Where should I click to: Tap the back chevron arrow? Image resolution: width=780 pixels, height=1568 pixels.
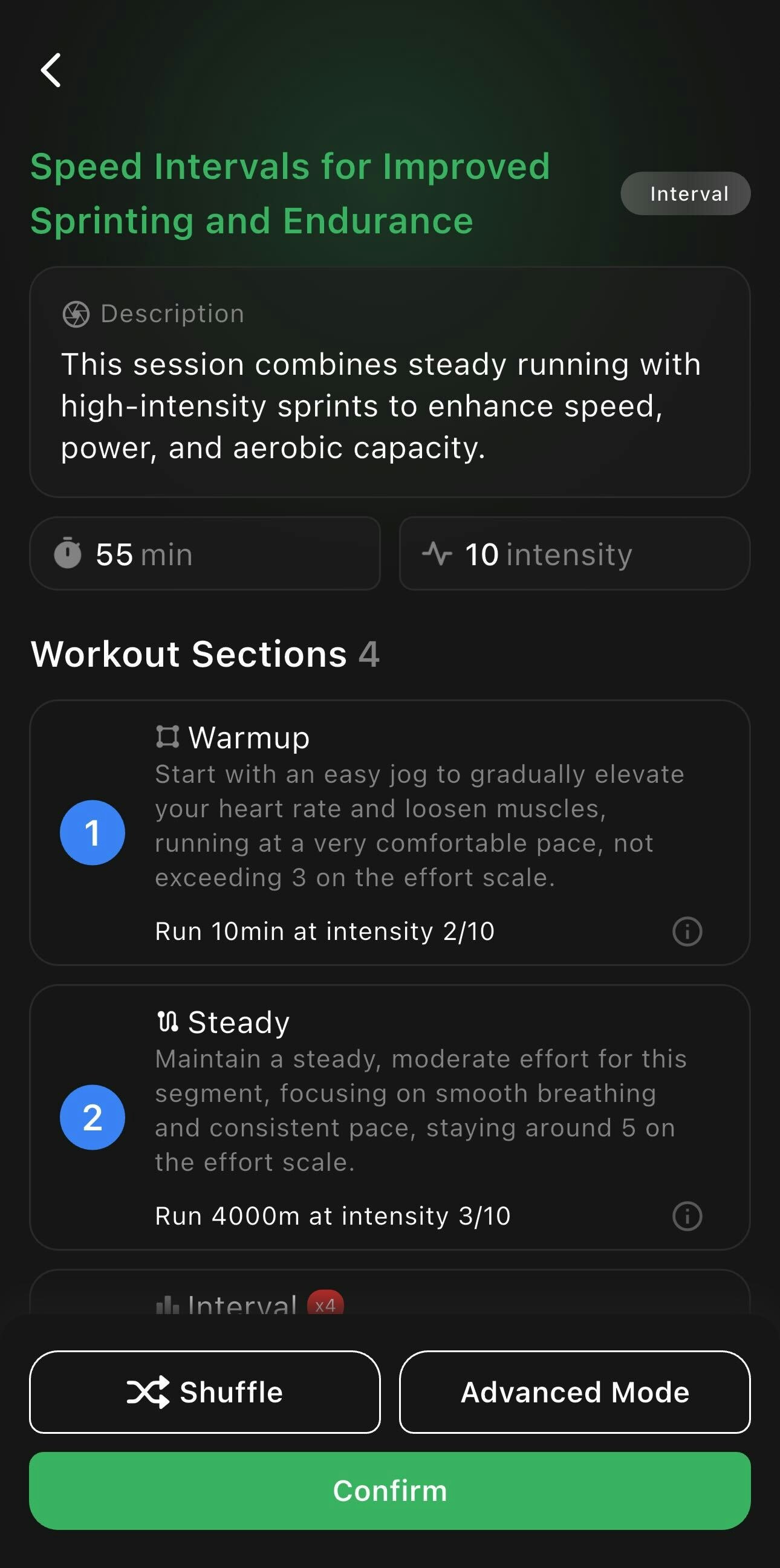tap(51, 70)
